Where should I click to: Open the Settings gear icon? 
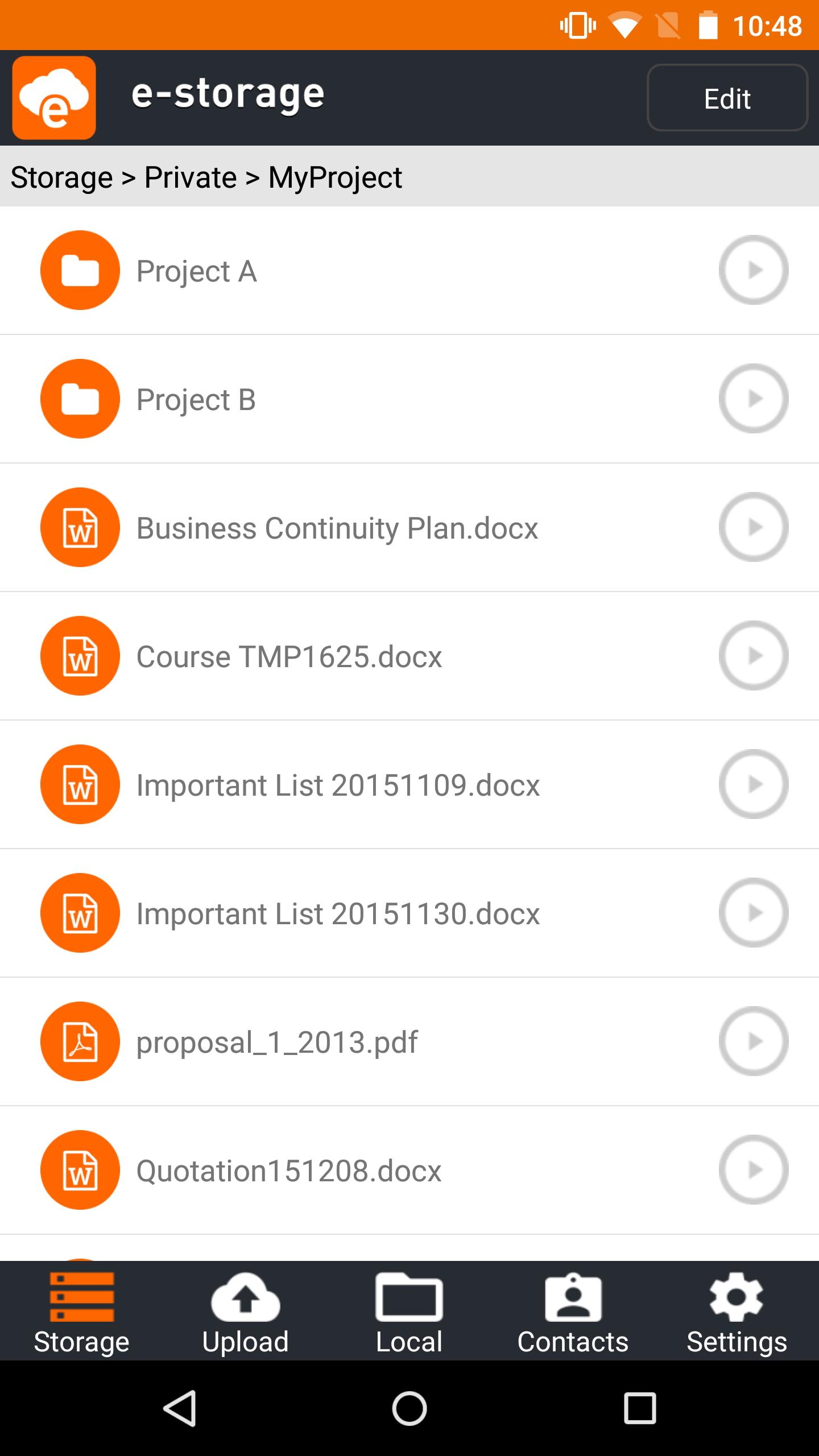click(x=737, y=1298)
